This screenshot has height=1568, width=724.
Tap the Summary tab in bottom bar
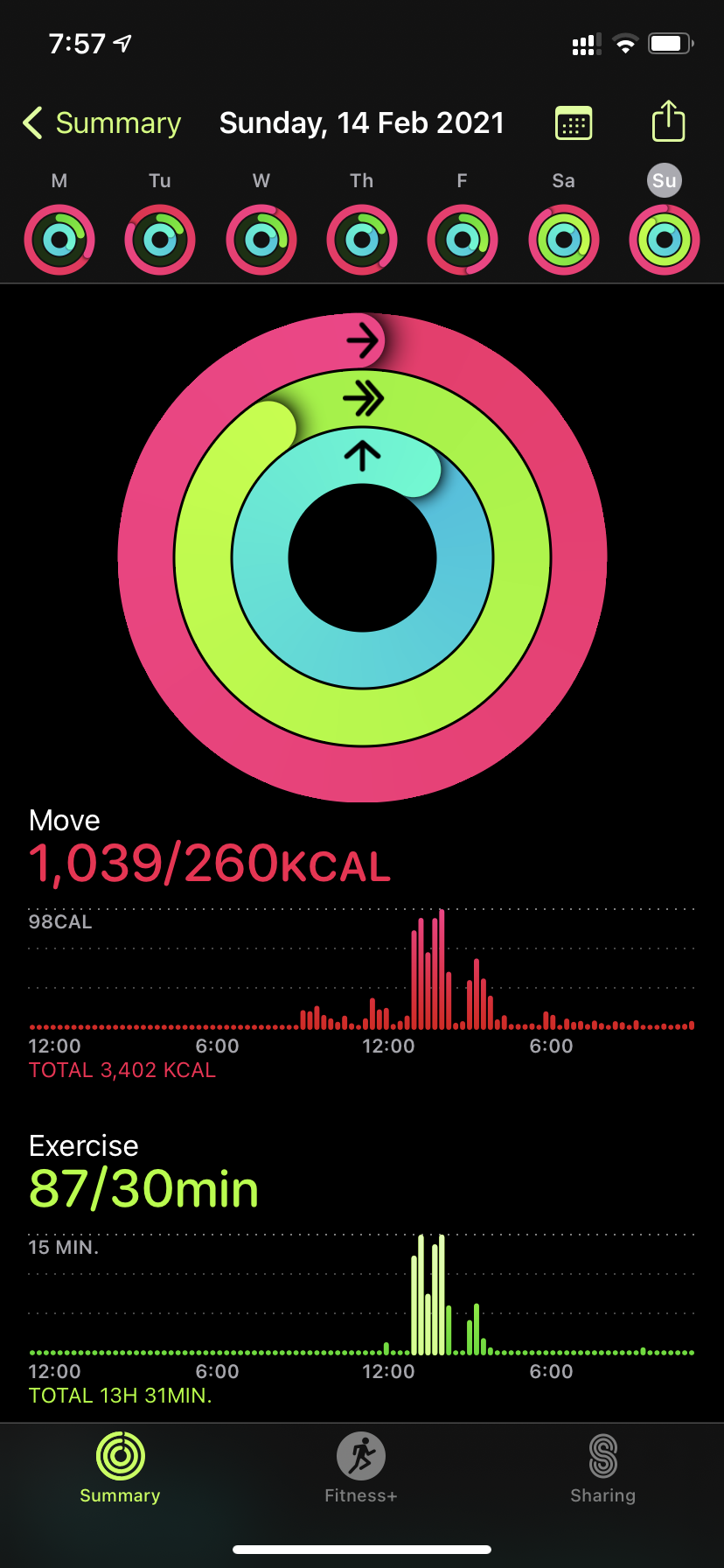coord(120,1469)
